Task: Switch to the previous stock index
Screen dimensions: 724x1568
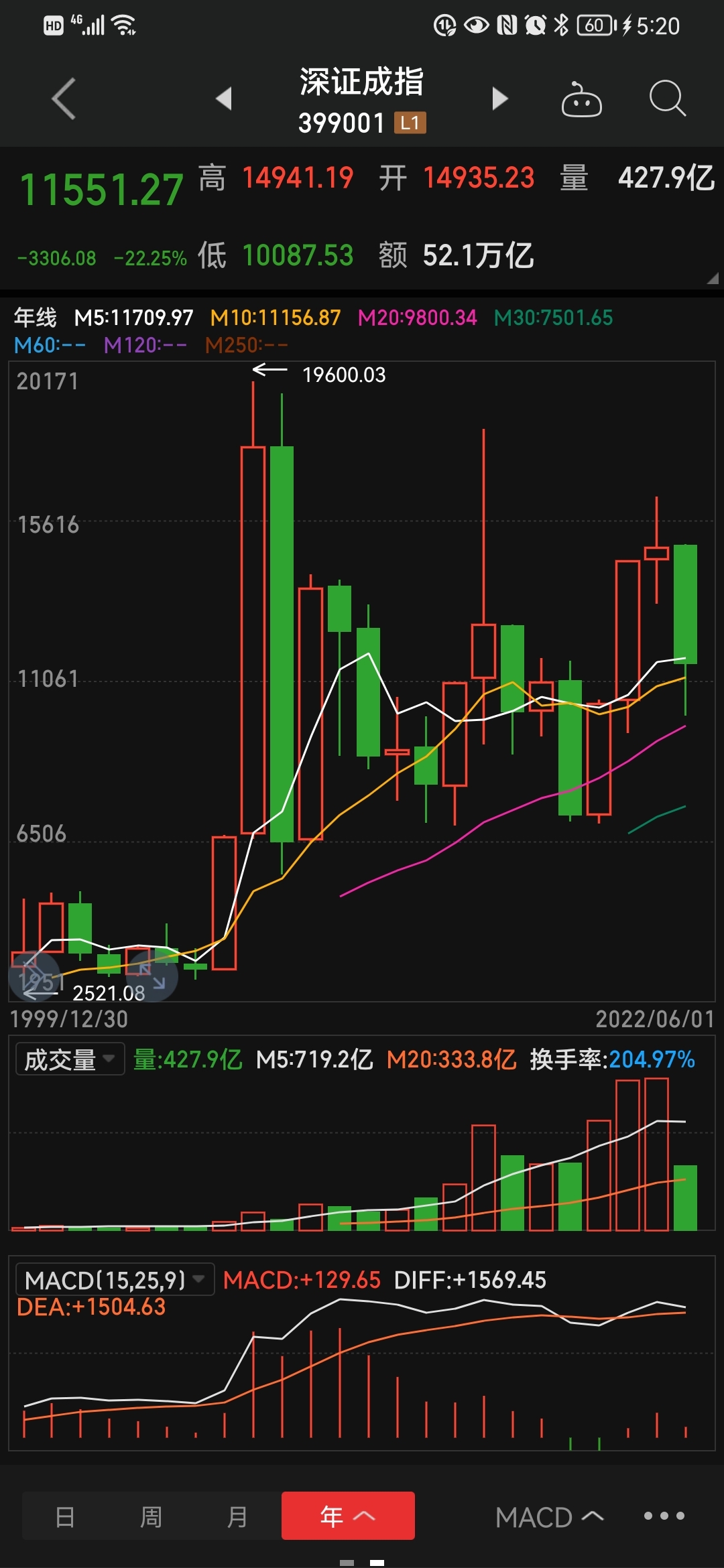Action: pyautogui.click(x=224, y=99)
